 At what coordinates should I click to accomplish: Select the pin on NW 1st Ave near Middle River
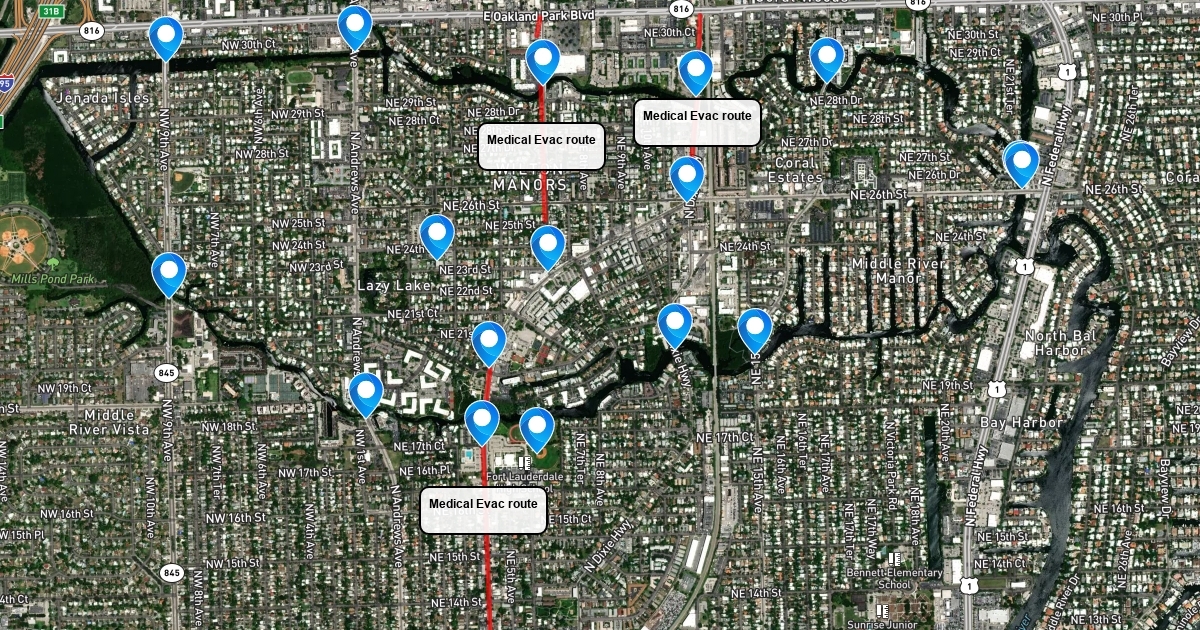(x=366, y=393)
